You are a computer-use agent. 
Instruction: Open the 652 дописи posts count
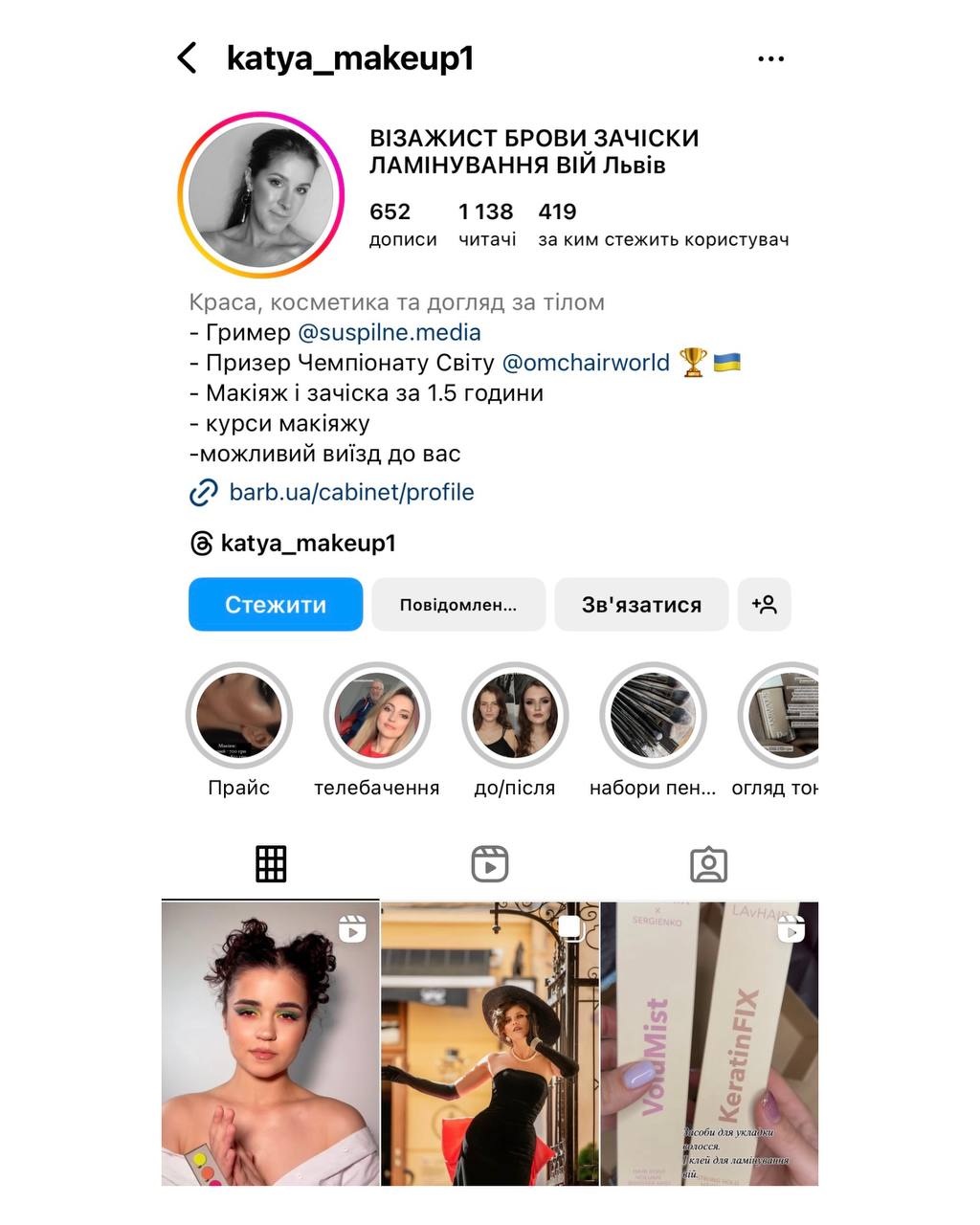[402, 224]
